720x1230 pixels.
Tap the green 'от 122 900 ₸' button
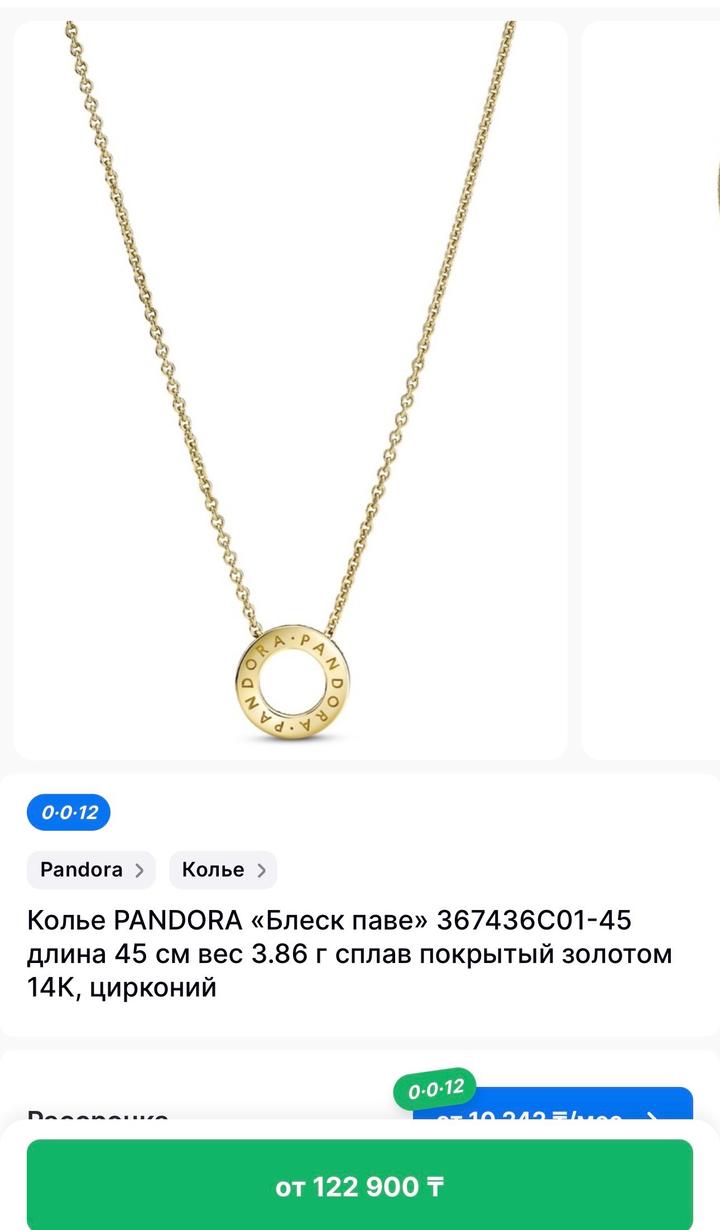pyautogui.click(x=359, y=1187)
